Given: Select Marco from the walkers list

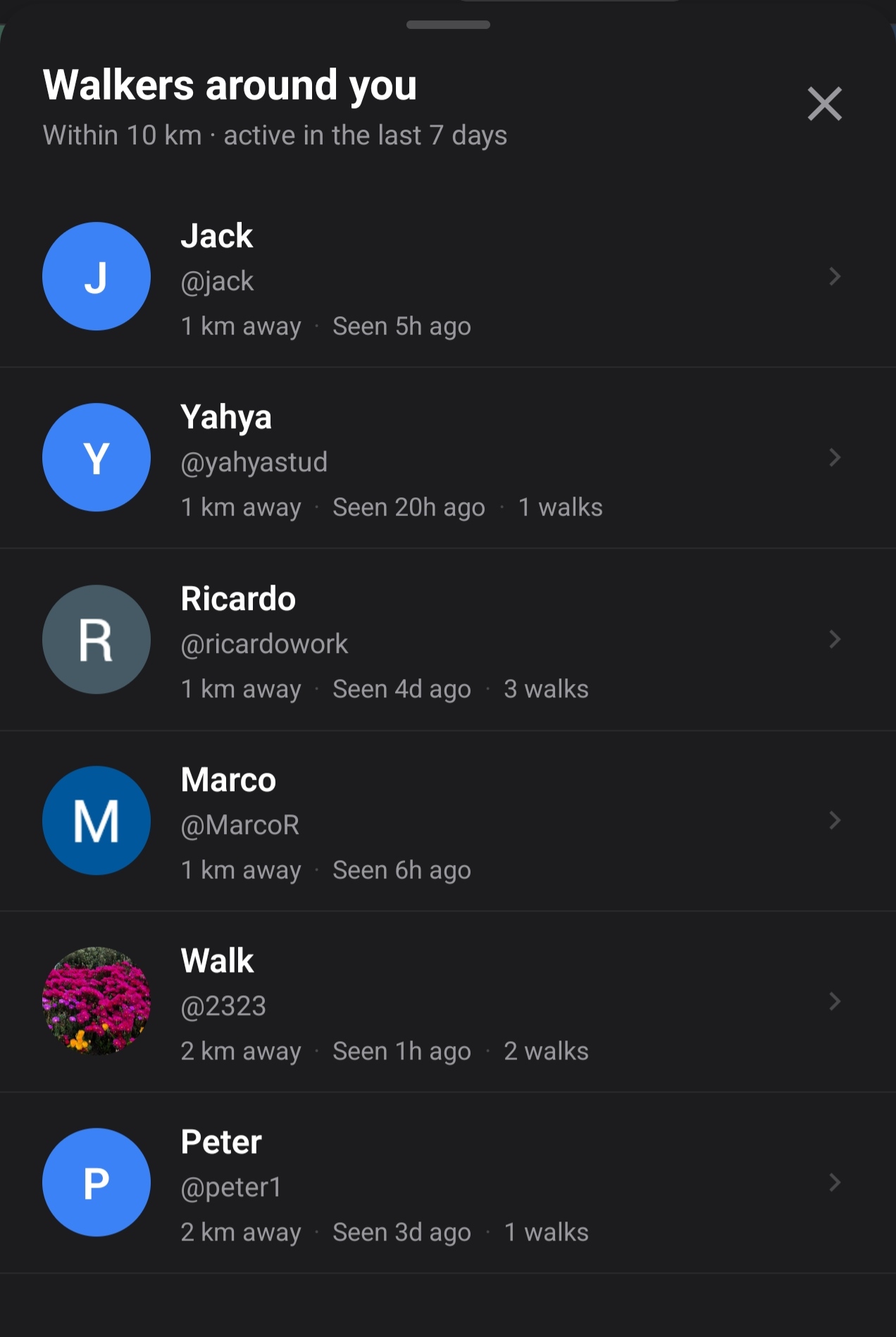Looking at the screenshot, I should coord(448,821).
